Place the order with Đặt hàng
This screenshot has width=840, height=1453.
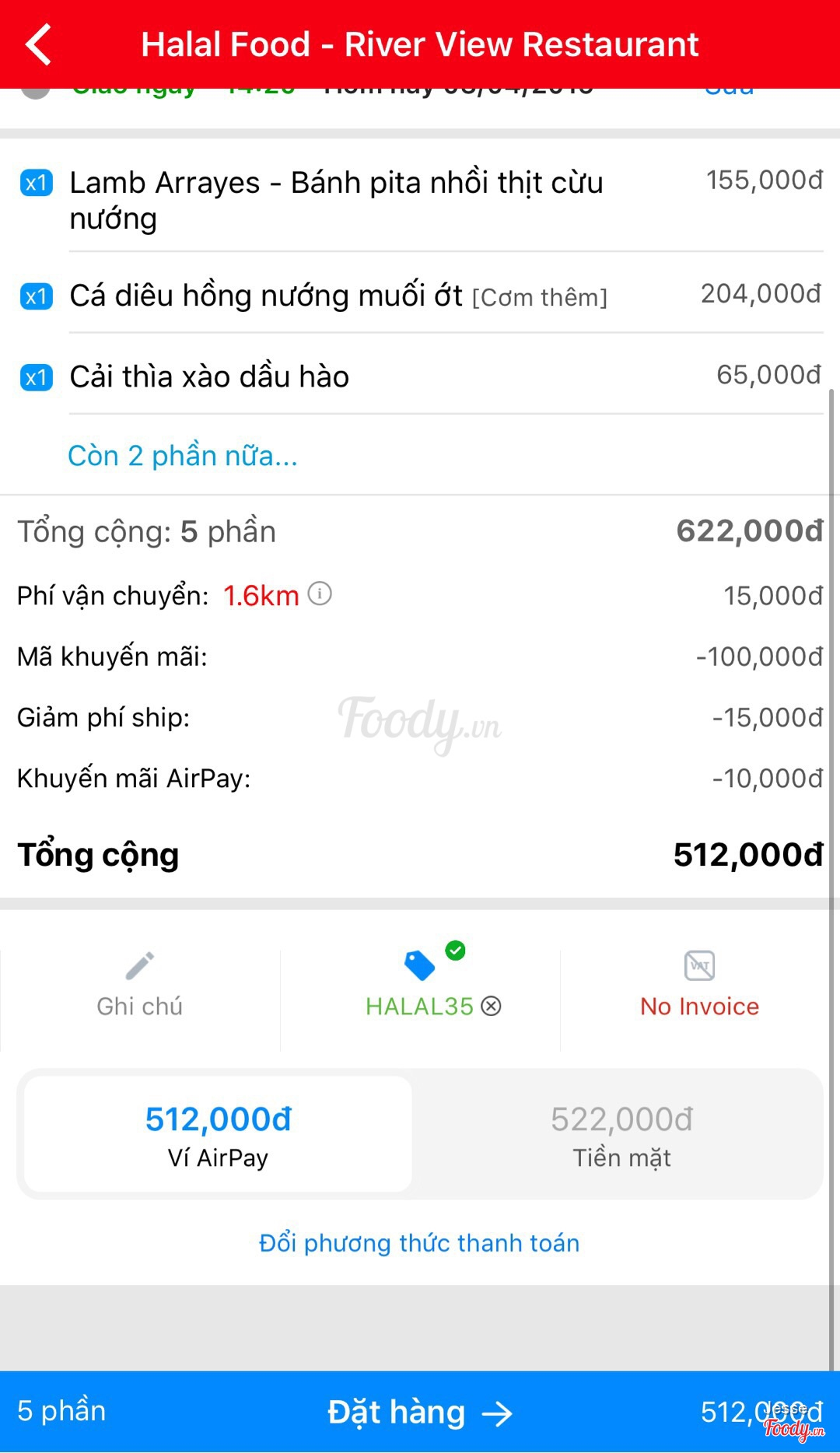[420, 1413]
